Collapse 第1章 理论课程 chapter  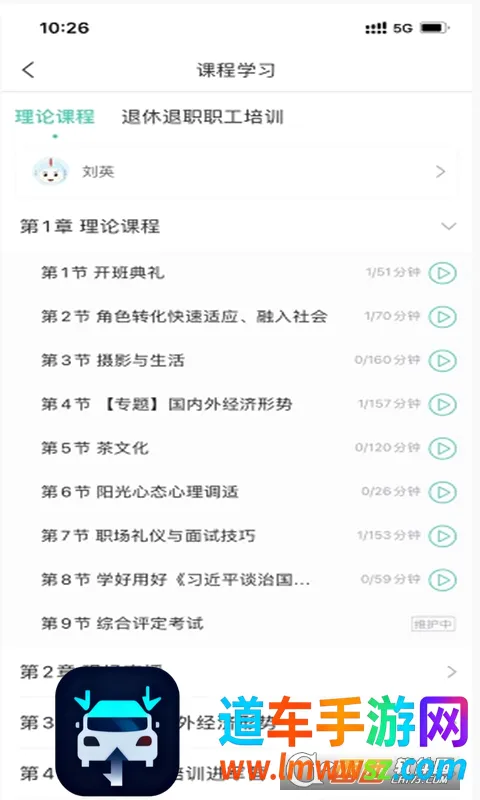(x=448, y=226)
